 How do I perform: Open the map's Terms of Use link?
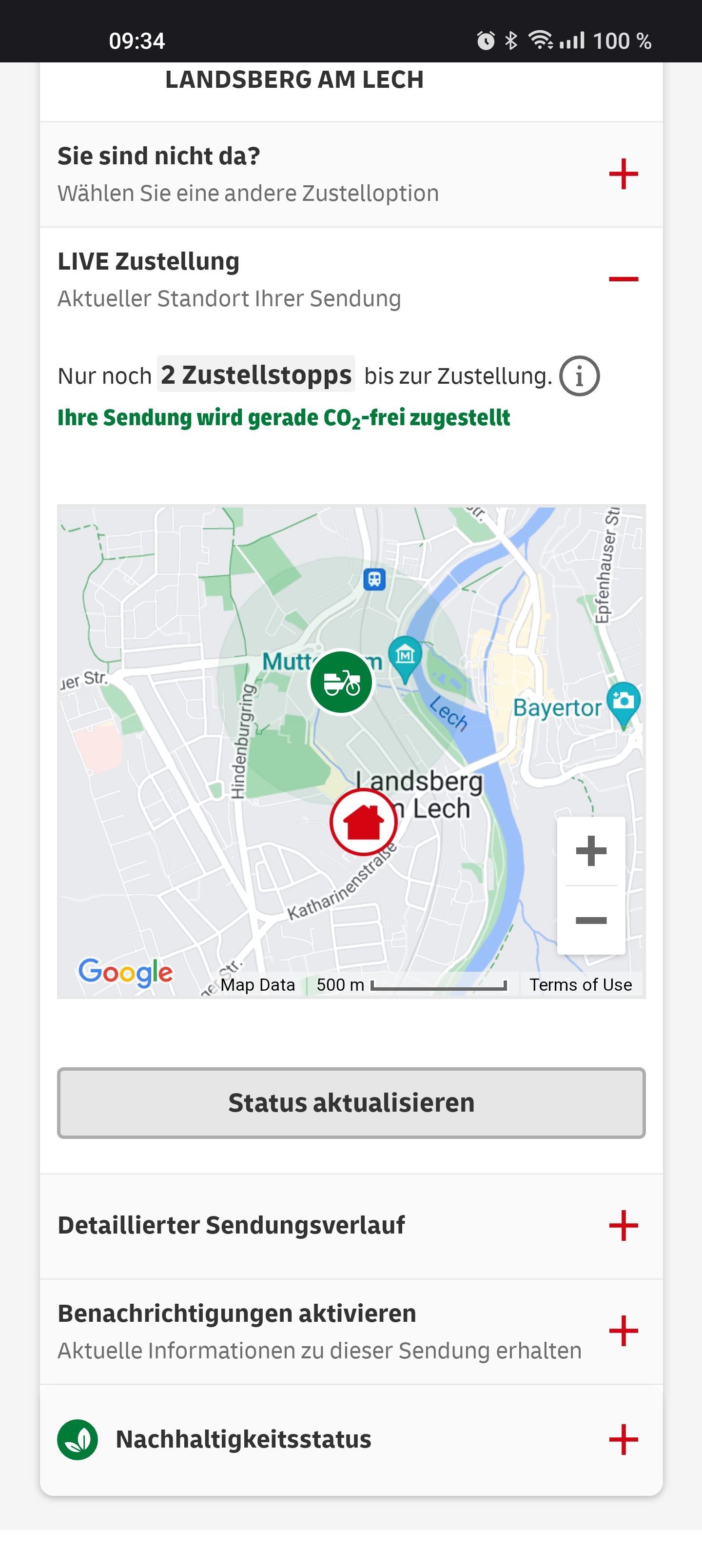point(580,984)
